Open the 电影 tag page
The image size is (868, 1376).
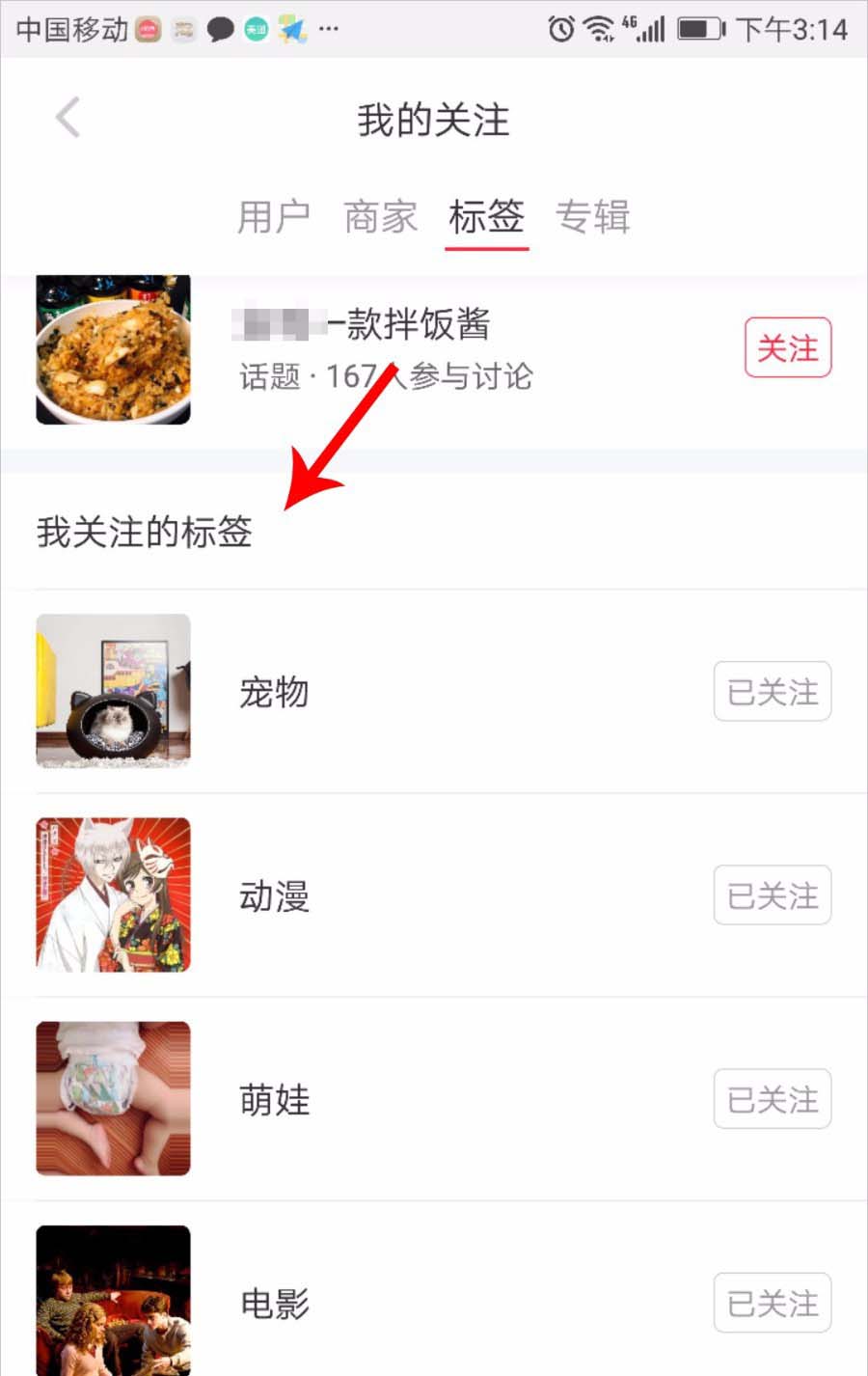[274, 1304]
